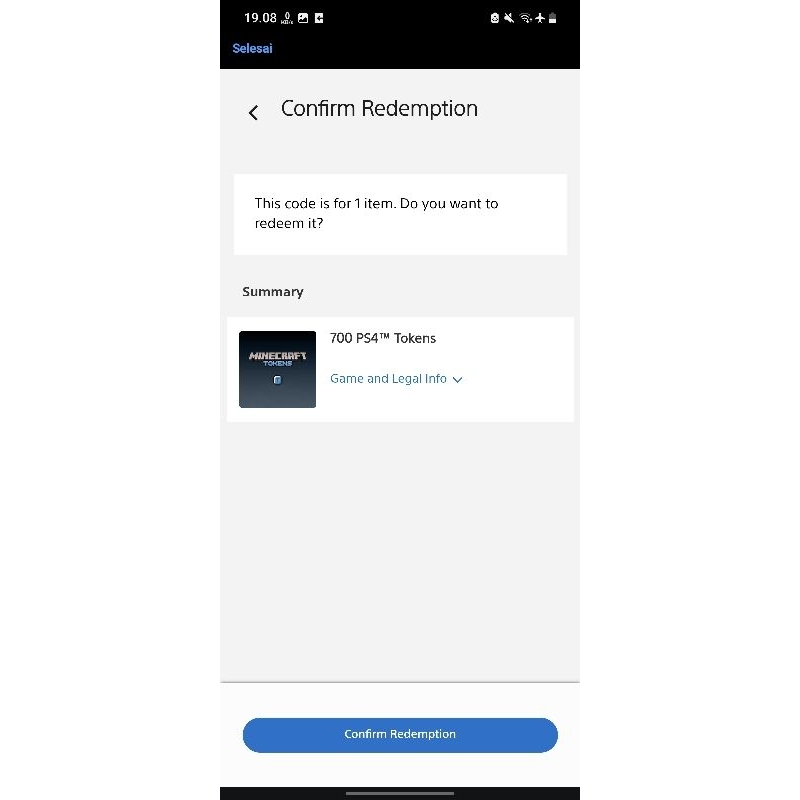Tap Selesai to close the browser view
This screenshot has height=800, width=800.
click(252, 48)
